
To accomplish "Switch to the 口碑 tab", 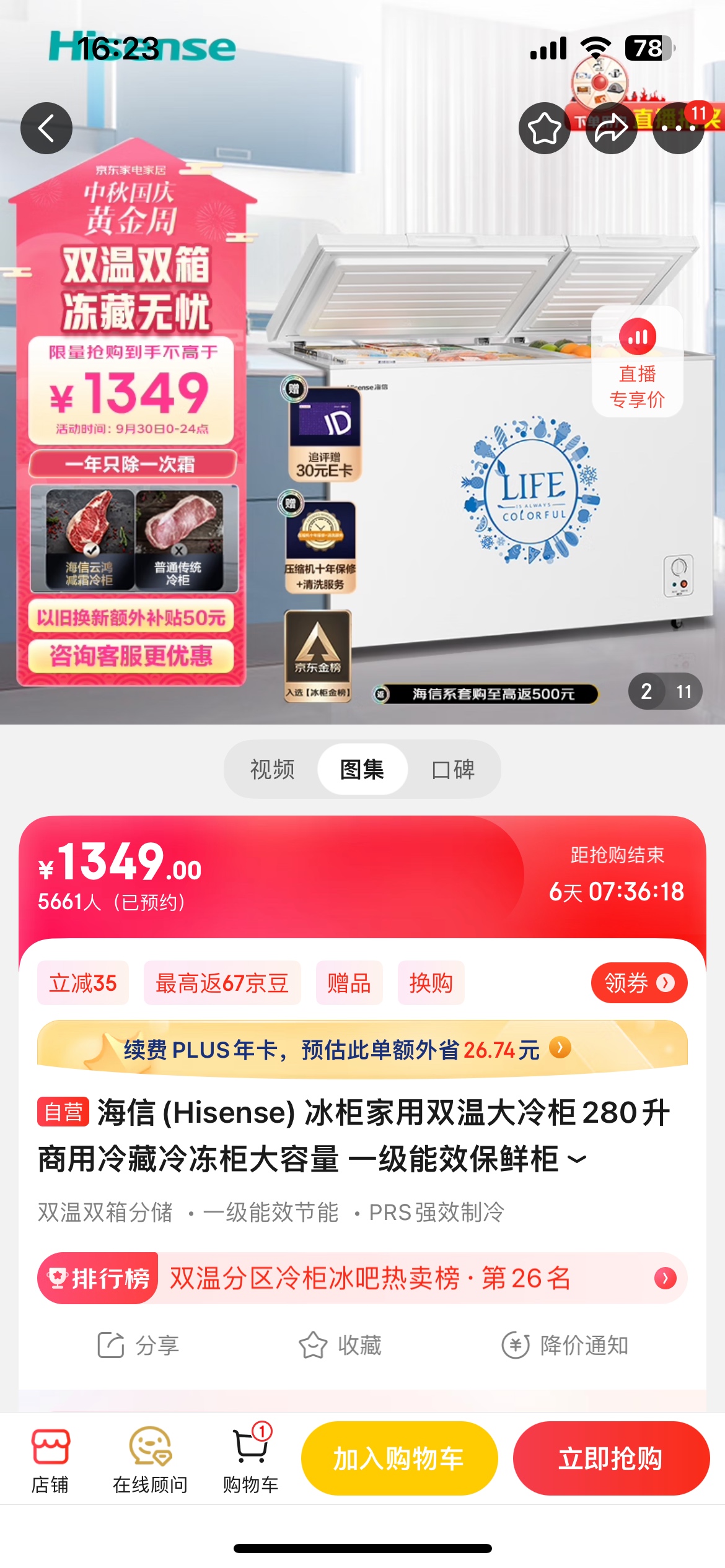I will tap(453, 769).
